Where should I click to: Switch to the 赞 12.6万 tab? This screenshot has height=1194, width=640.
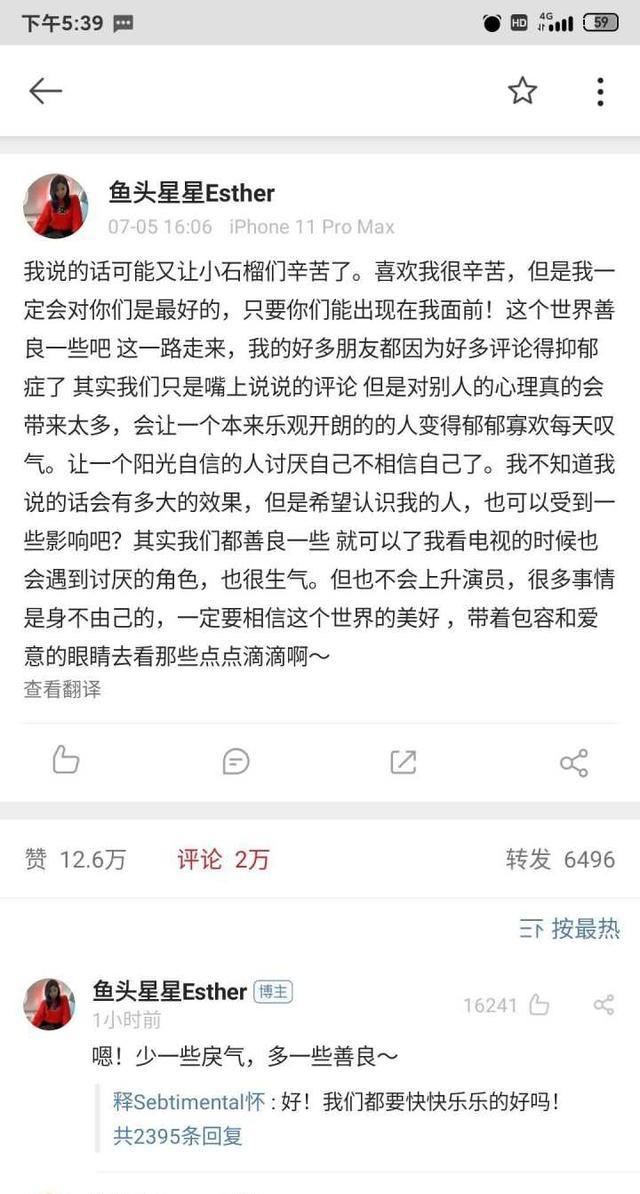pos(75,860)
